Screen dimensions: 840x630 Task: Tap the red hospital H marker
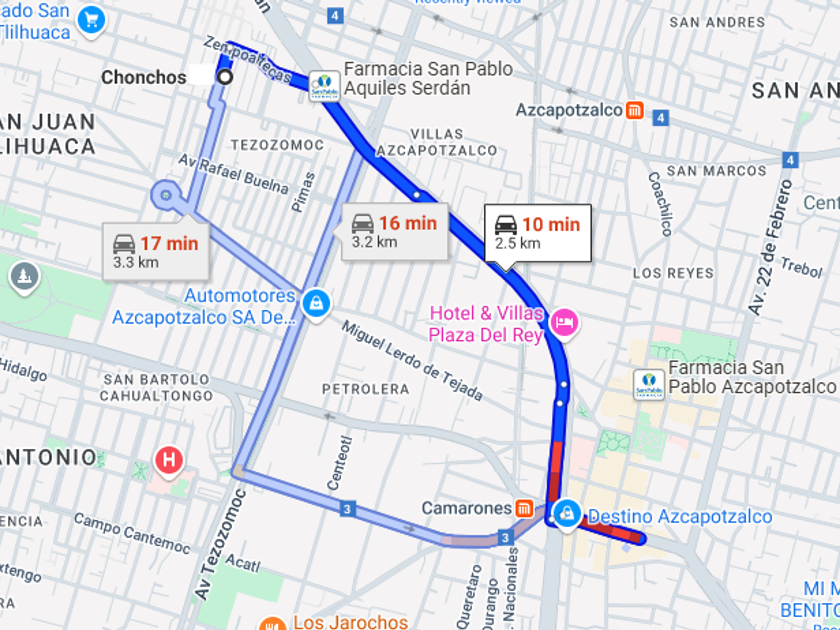169,461
